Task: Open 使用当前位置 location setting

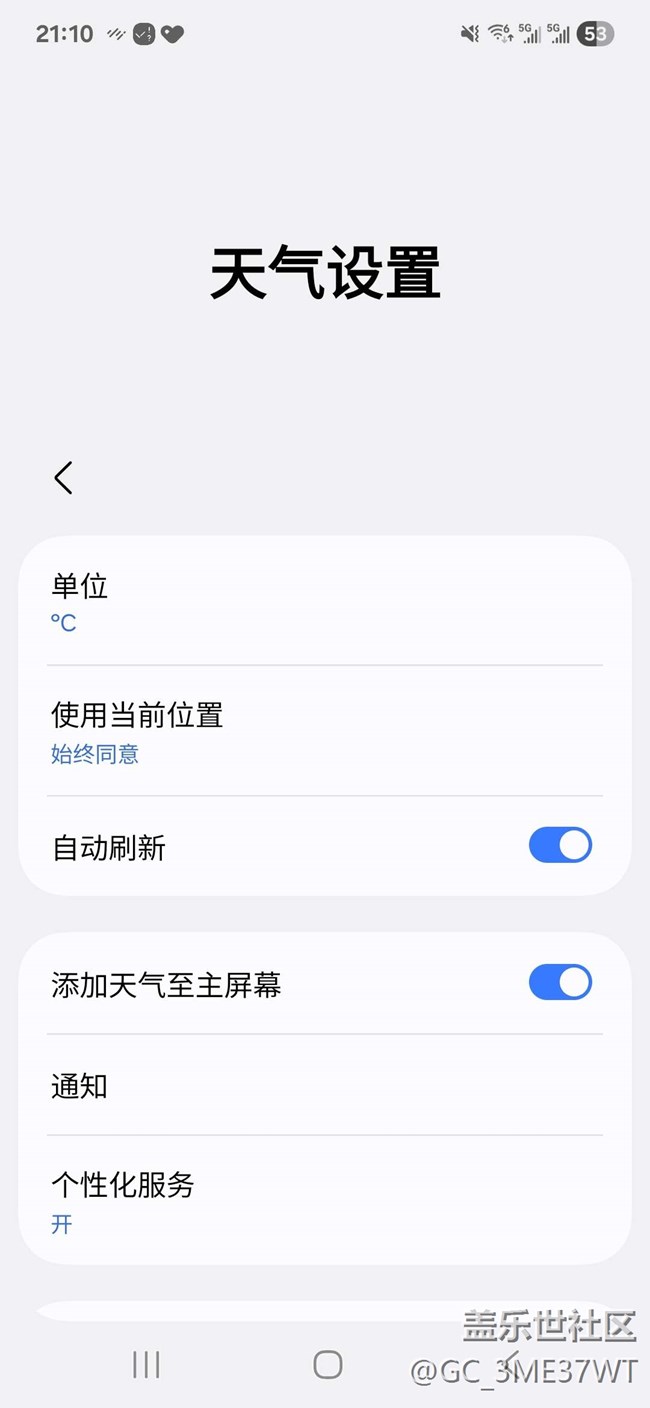Action: click(325, 731)
